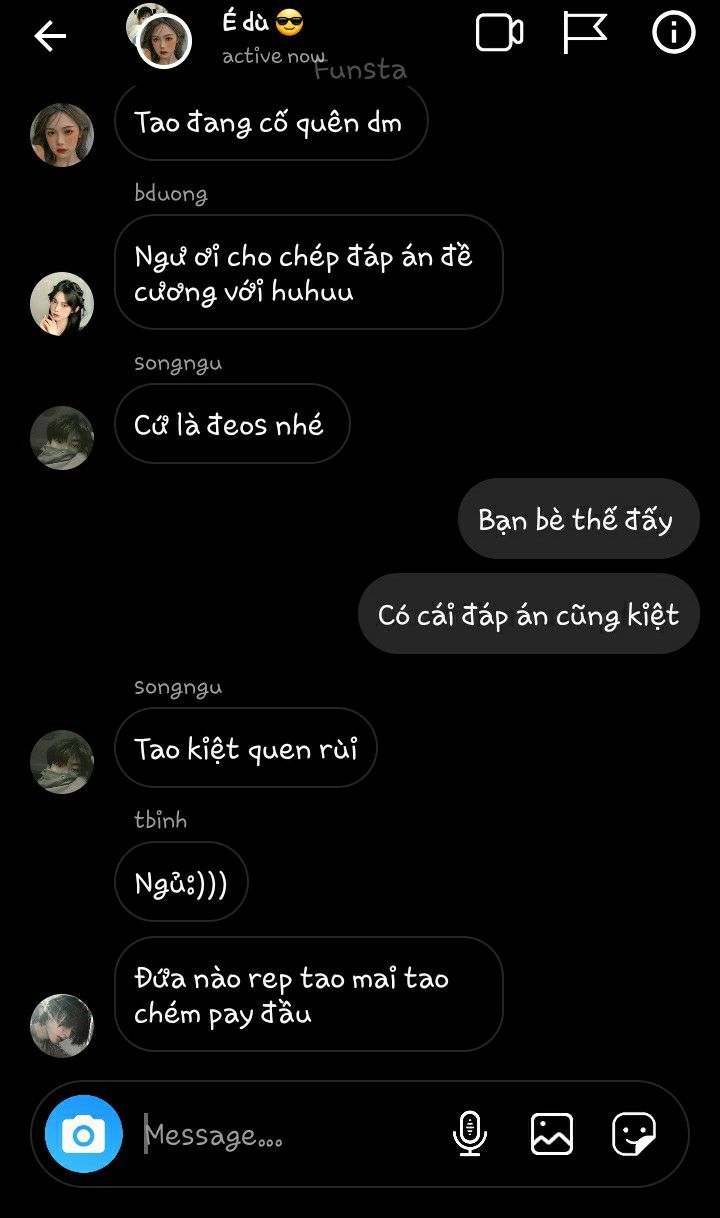This screenshot has width=720, height=1218.
Task: Start a video call
Action: [499, 33]
